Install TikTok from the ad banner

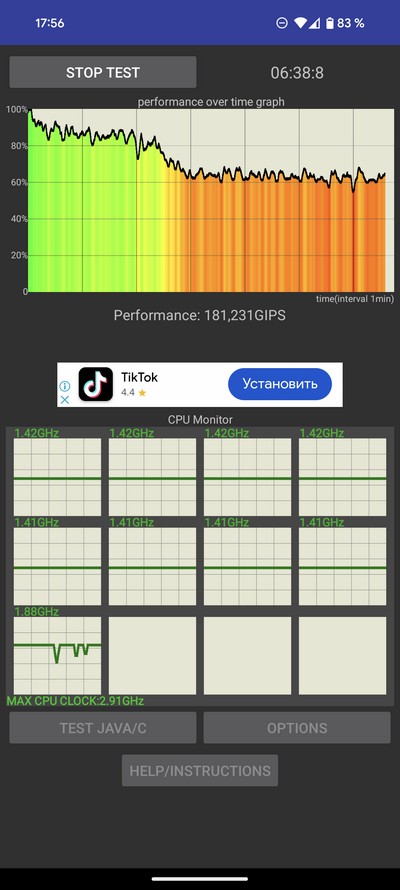tap(280, 384)
